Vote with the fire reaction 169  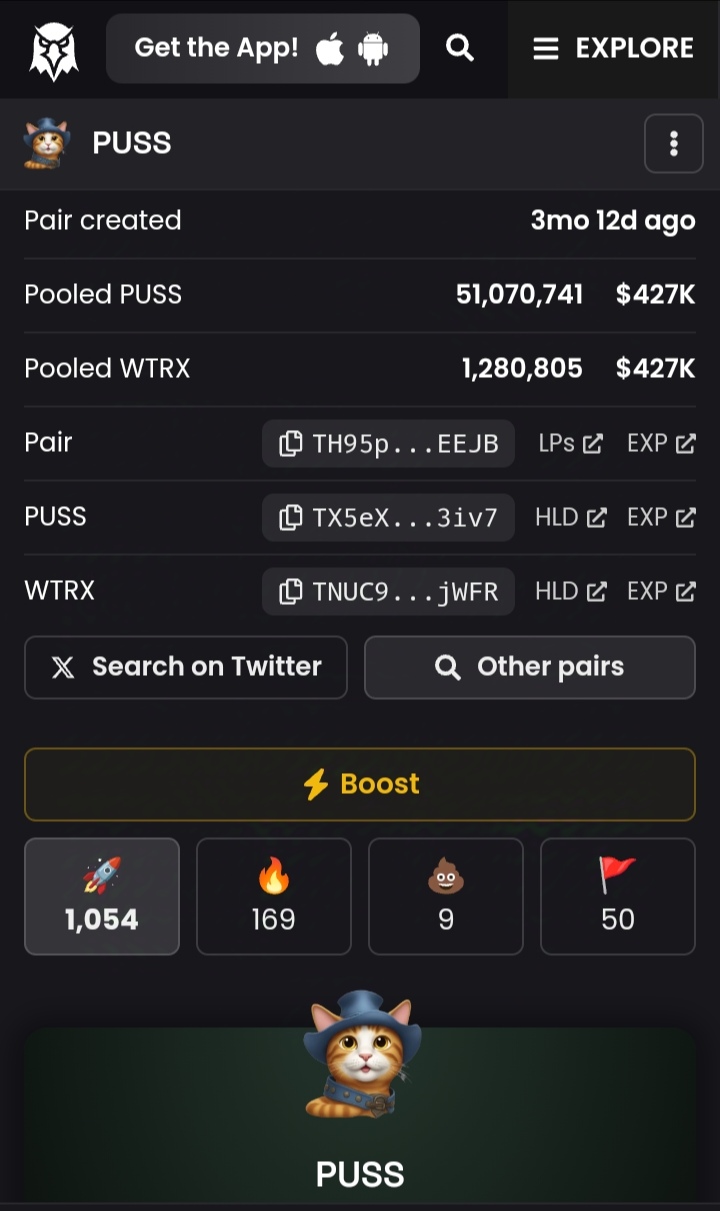[x=274, y=896]
